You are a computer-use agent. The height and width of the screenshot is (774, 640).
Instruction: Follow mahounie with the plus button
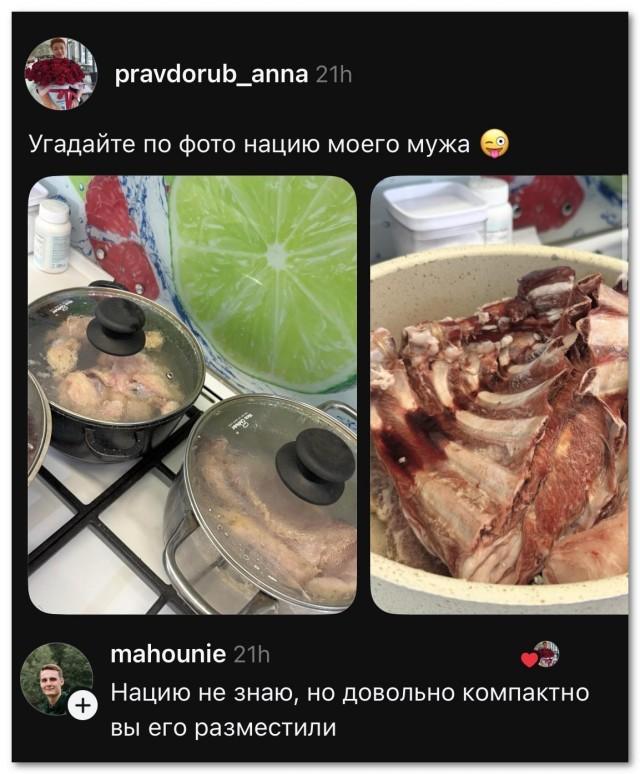click(x=82, y=706)
